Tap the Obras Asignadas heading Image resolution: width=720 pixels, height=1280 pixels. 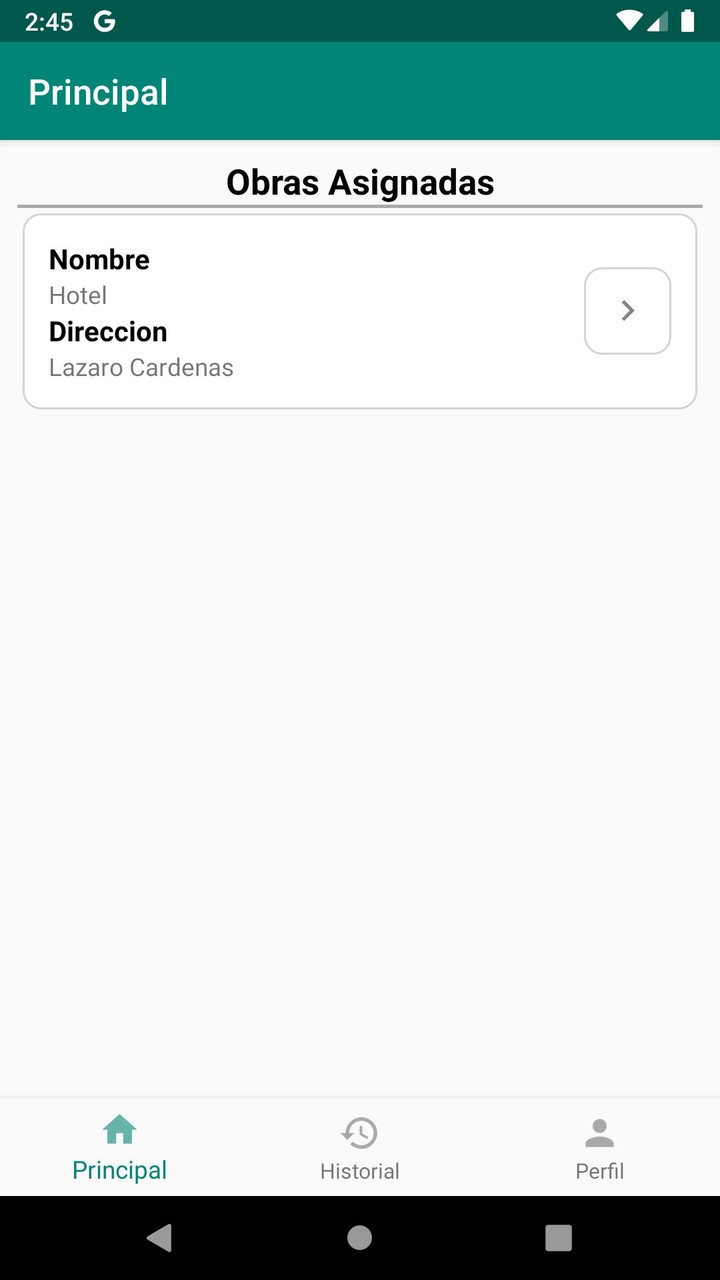tap(359, 182)
